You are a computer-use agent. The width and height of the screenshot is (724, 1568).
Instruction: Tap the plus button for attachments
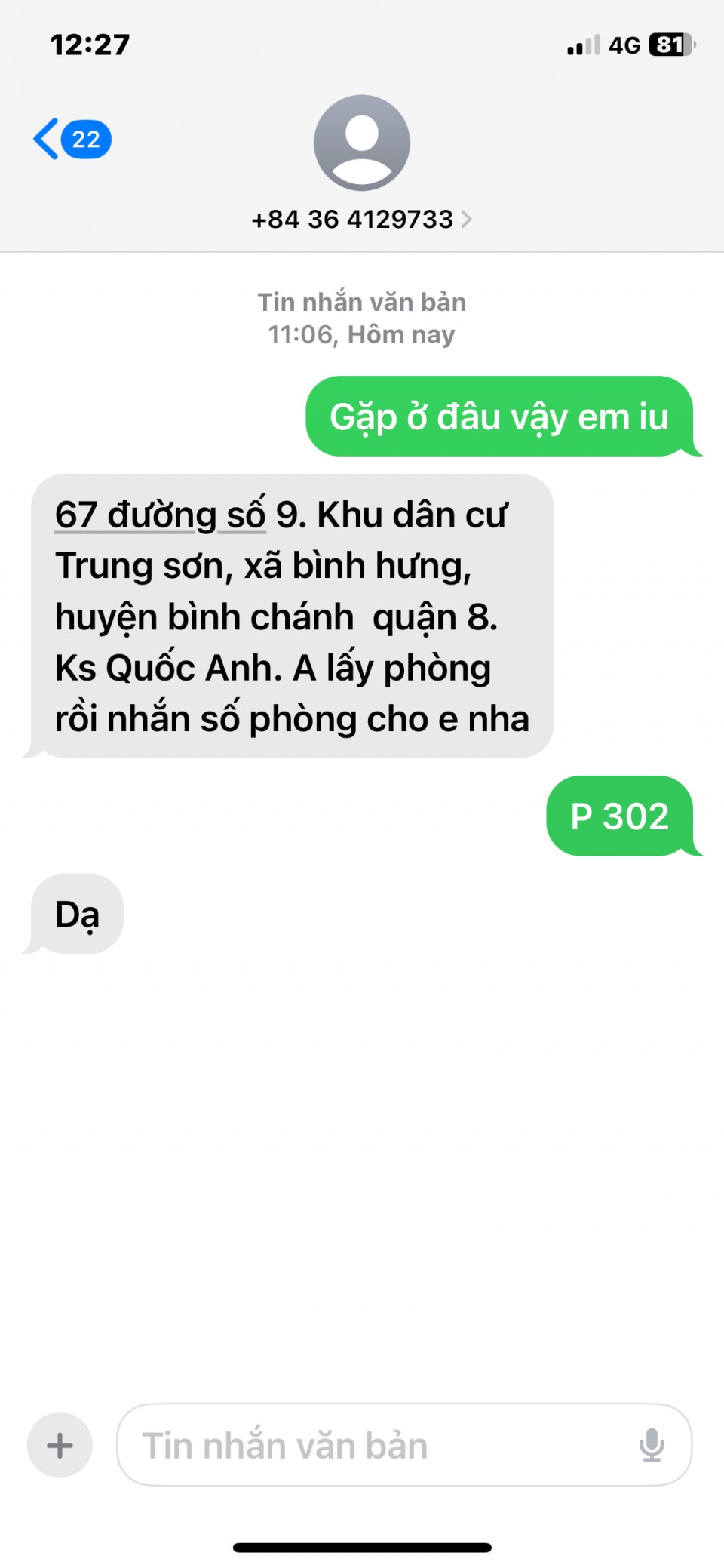(x=60, y=1445)
